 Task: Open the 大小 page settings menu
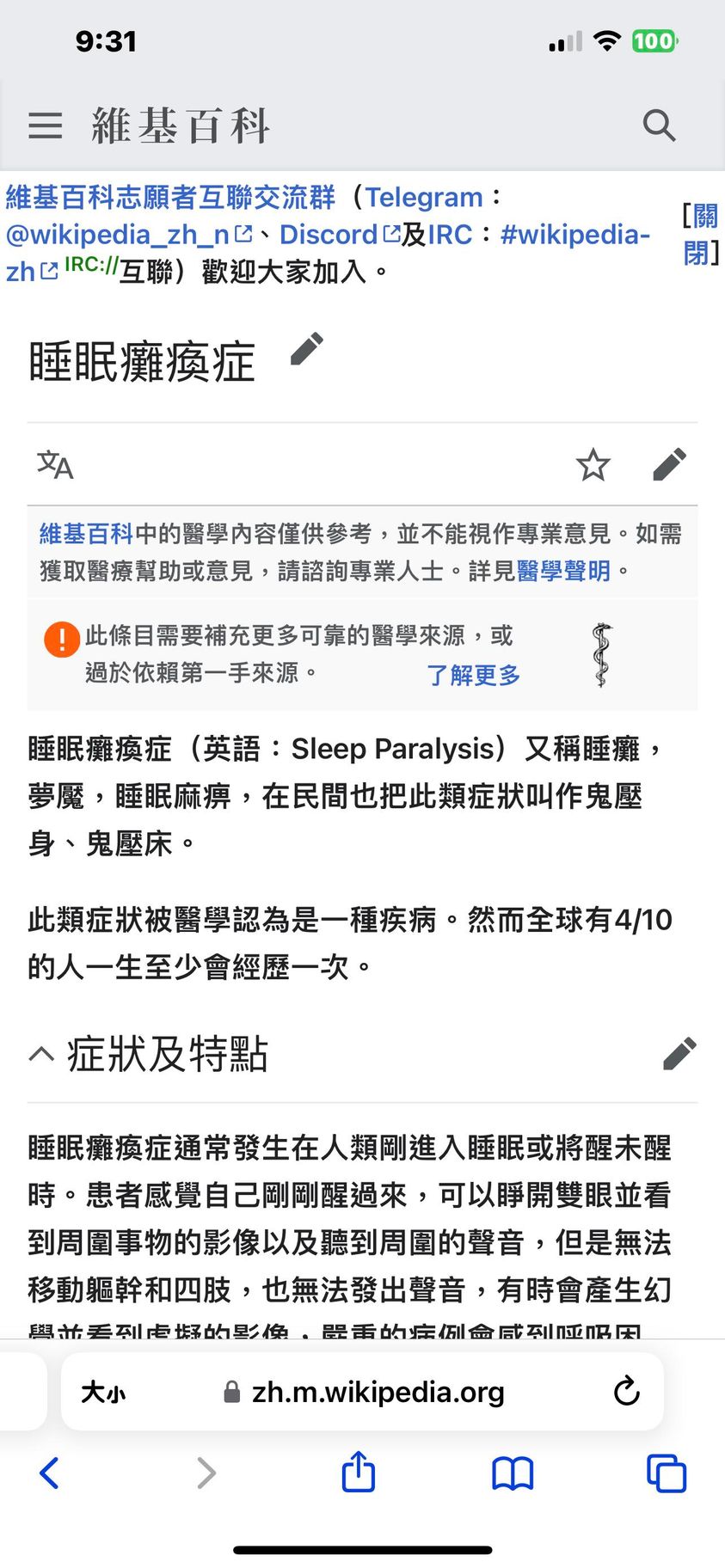pos(103,1392)
